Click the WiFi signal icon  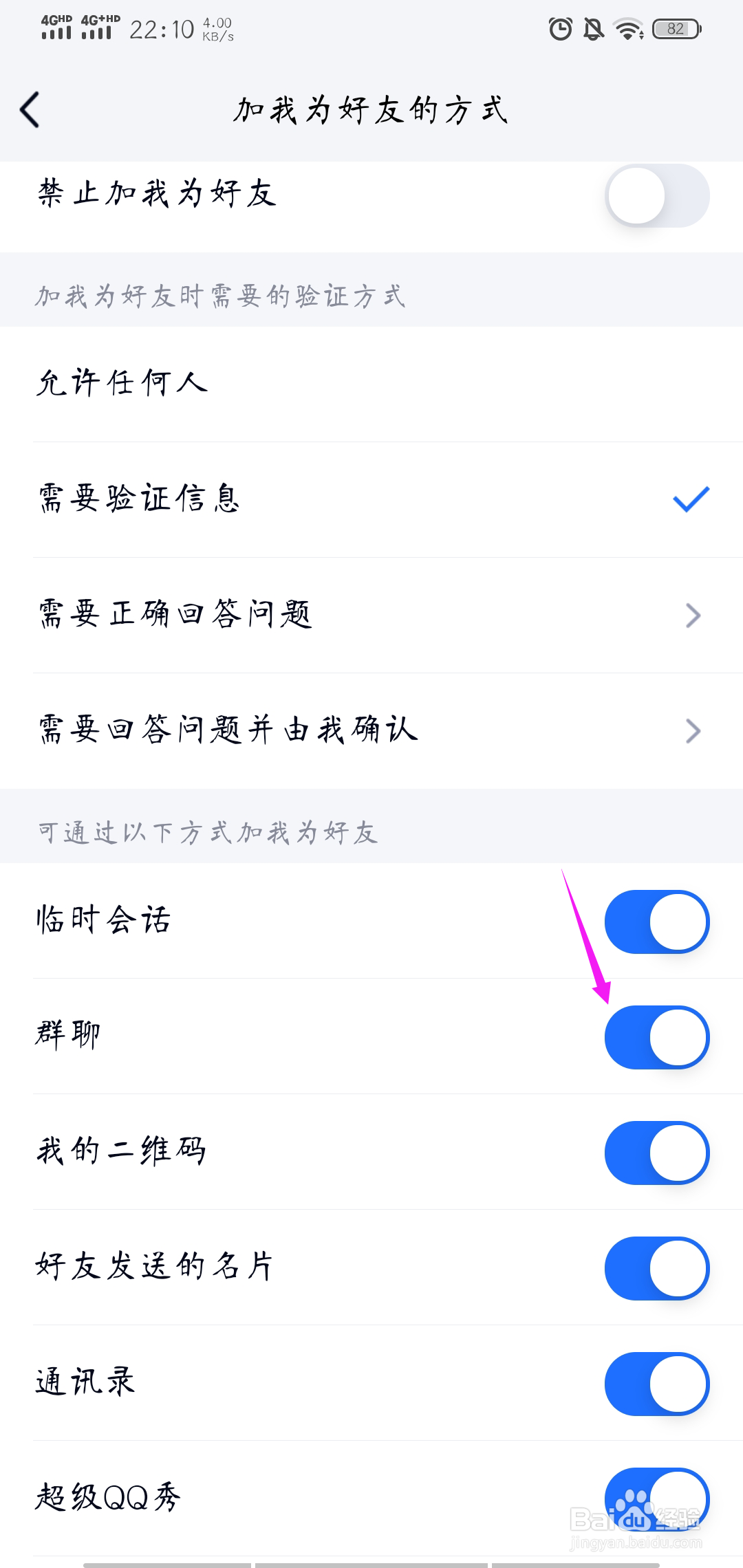click(628, 30)
